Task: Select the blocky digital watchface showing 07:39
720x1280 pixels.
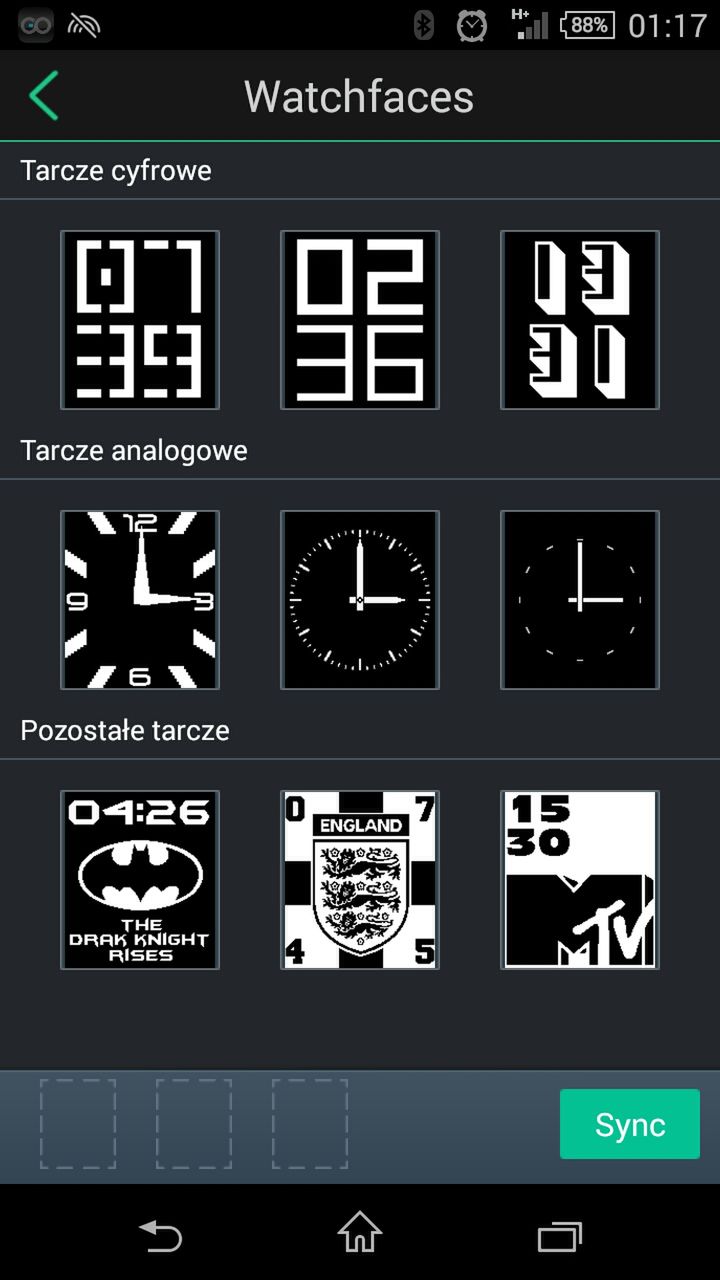Action: tap(140, 320)
